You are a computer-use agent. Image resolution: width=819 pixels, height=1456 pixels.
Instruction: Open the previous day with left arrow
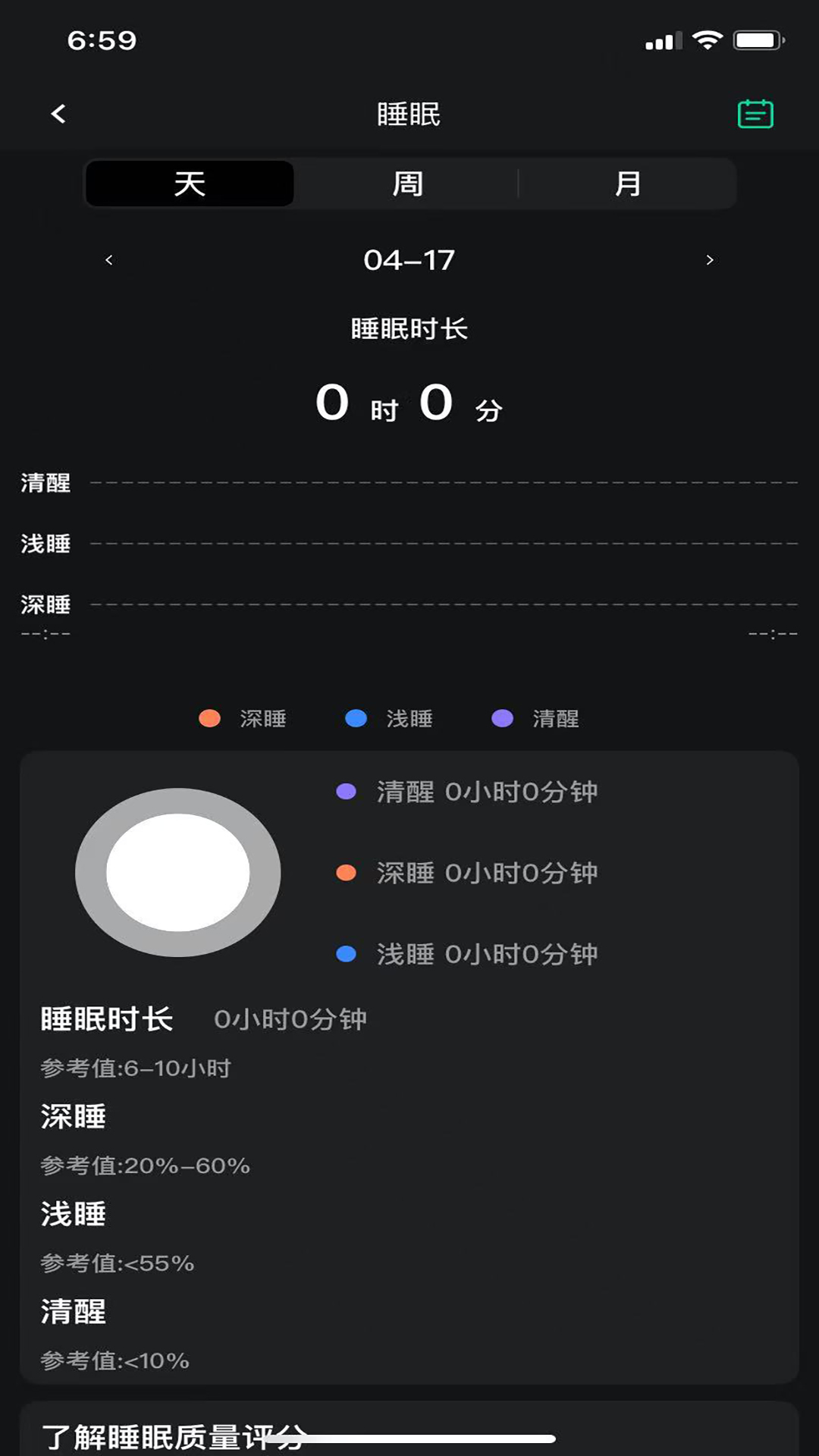point(109,259)
